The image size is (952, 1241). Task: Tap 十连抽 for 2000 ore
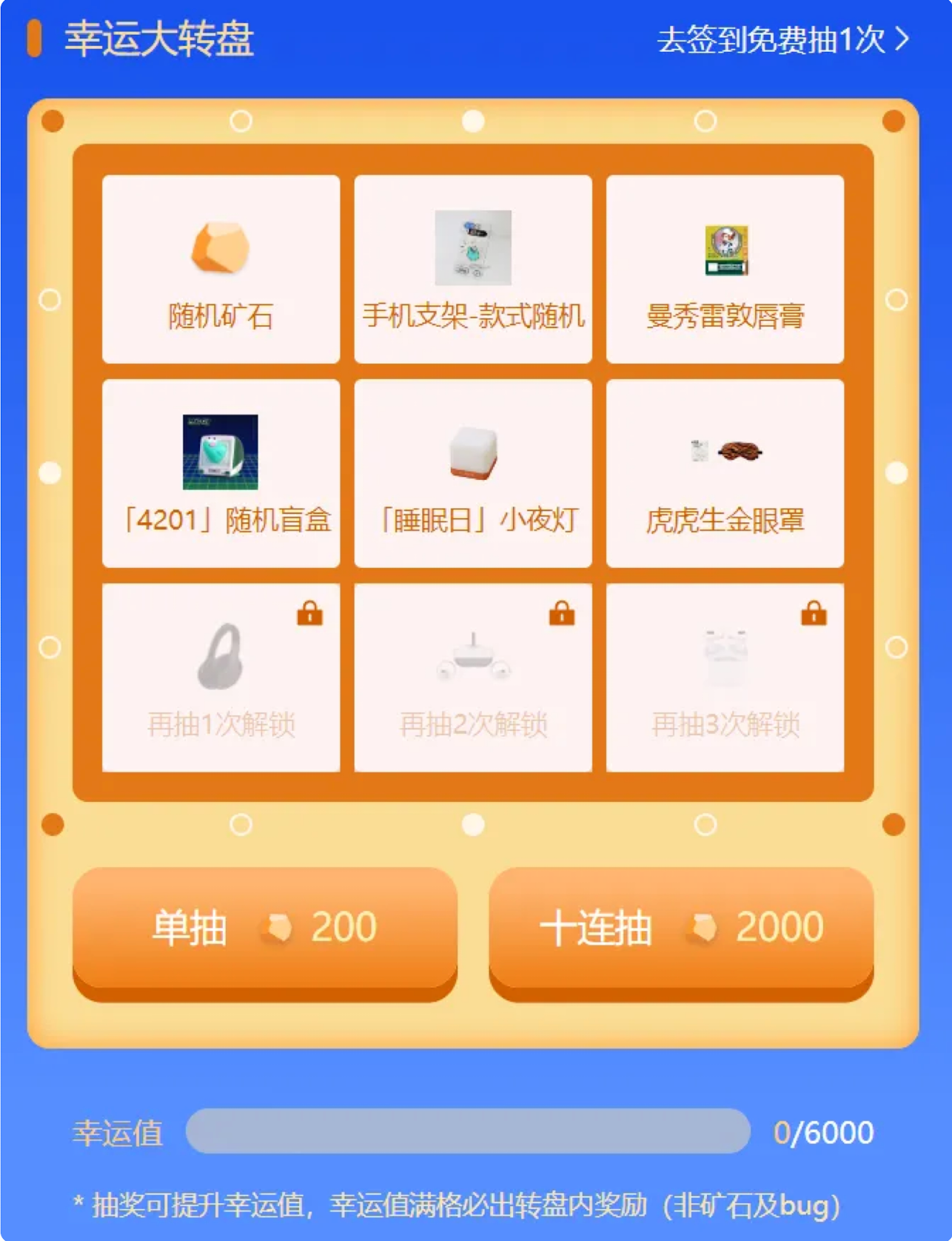[x=681, y=929]
